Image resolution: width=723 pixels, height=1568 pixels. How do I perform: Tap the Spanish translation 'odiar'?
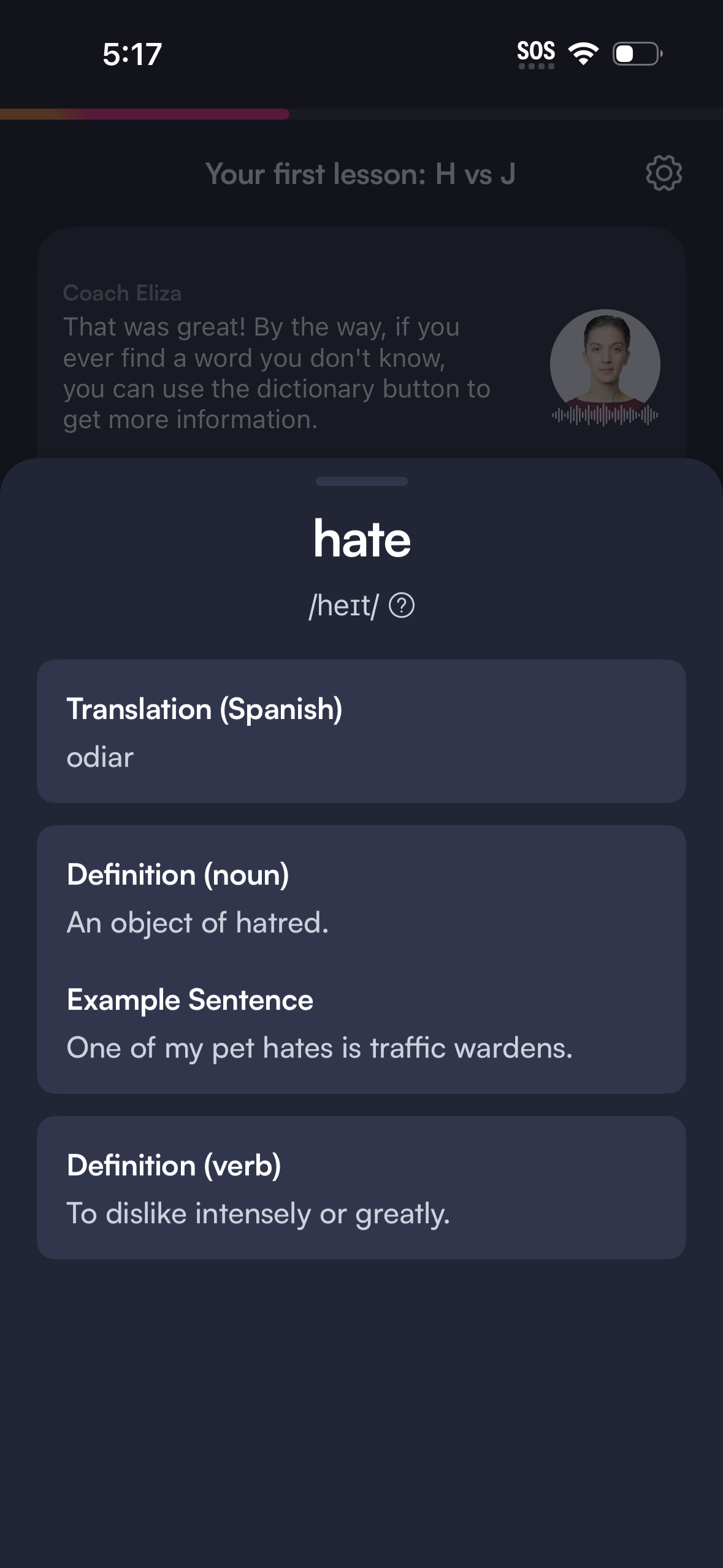(x=99, y=758)
